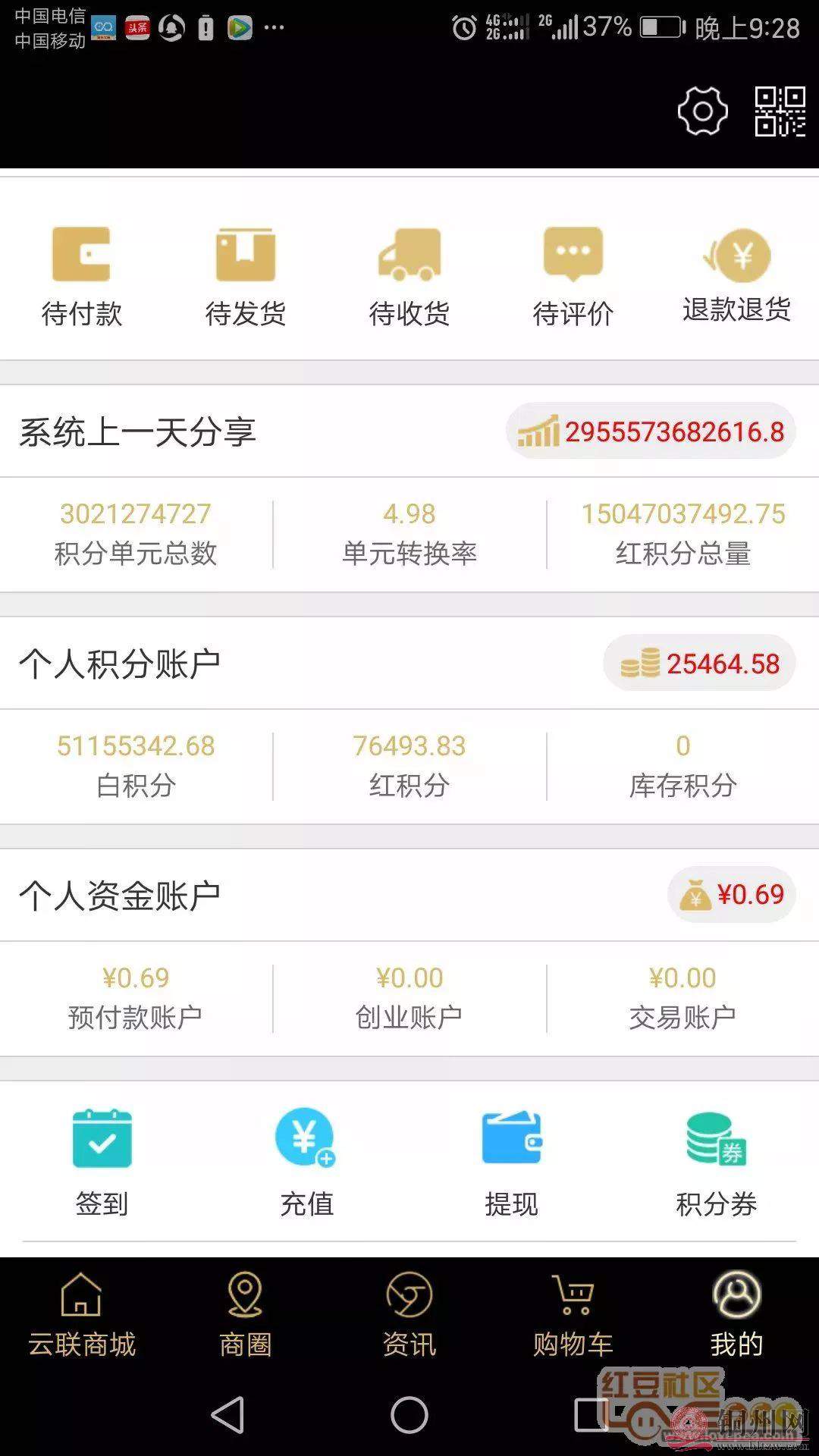819x1456 pixels.
Task: Tap the system back button
Action: click(x=227, y=1415)
